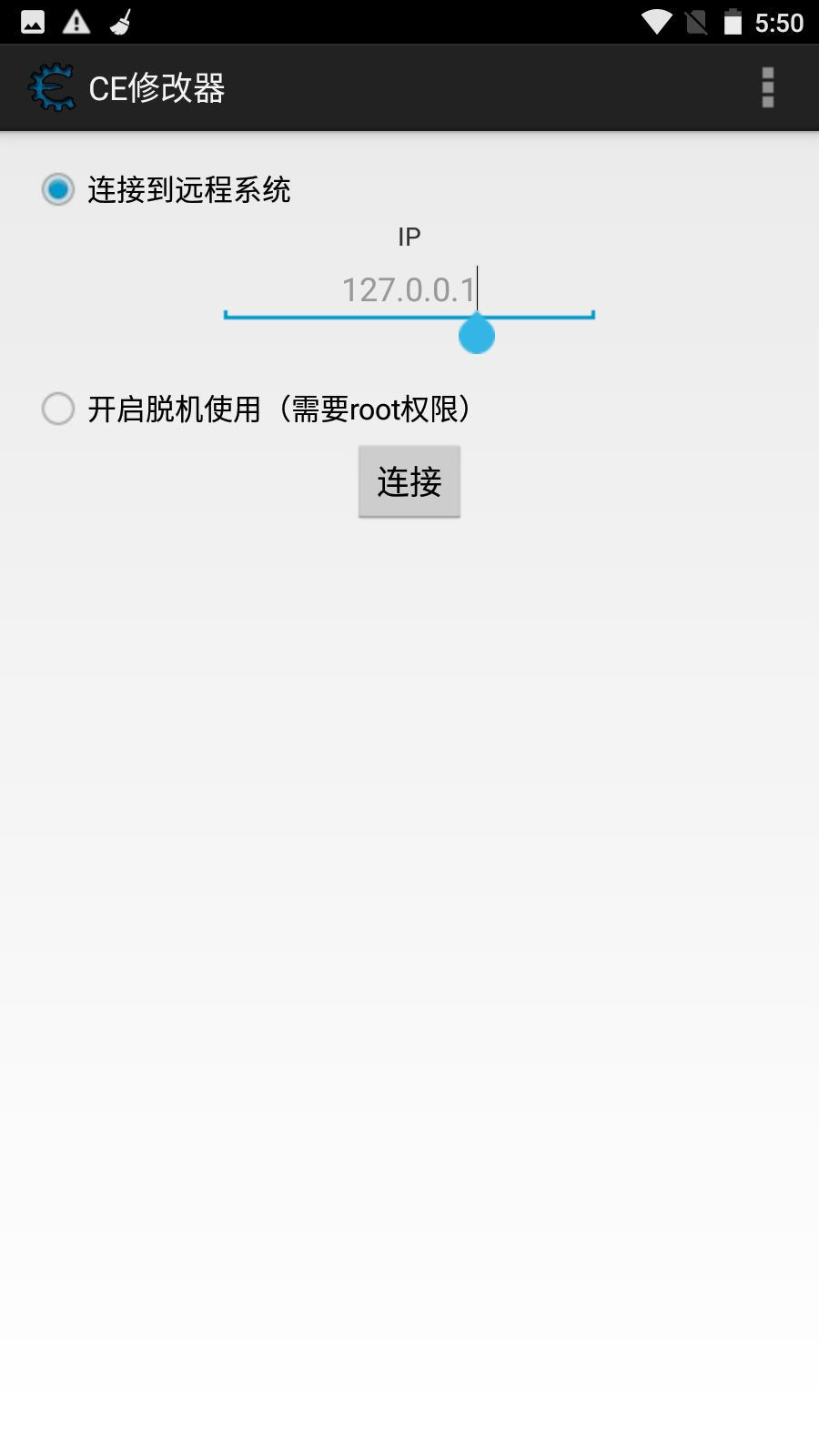Open the overflow menu
Screen dimensions: 819x1456
767,87
